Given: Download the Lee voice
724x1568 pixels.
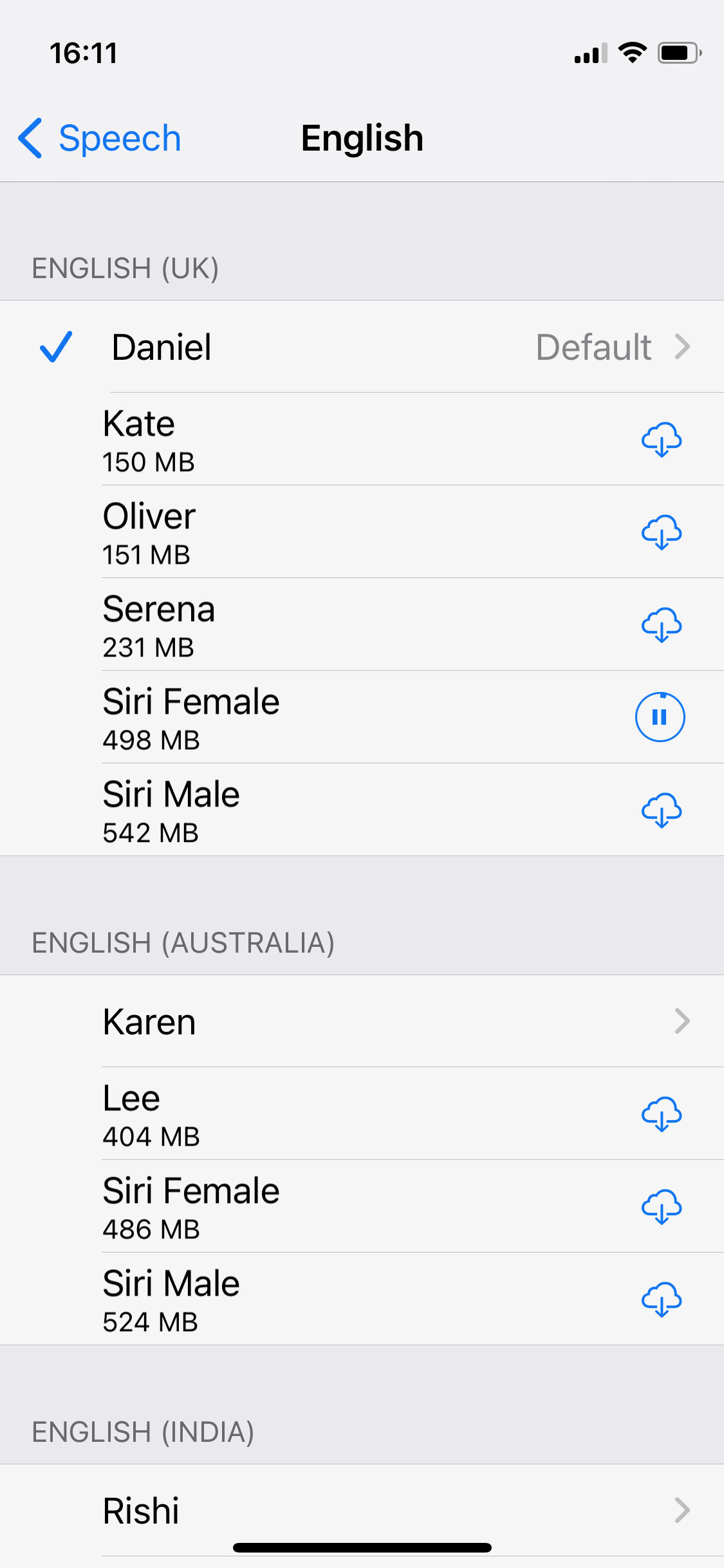Looking at the screenshot, I should pos(661,1114).
